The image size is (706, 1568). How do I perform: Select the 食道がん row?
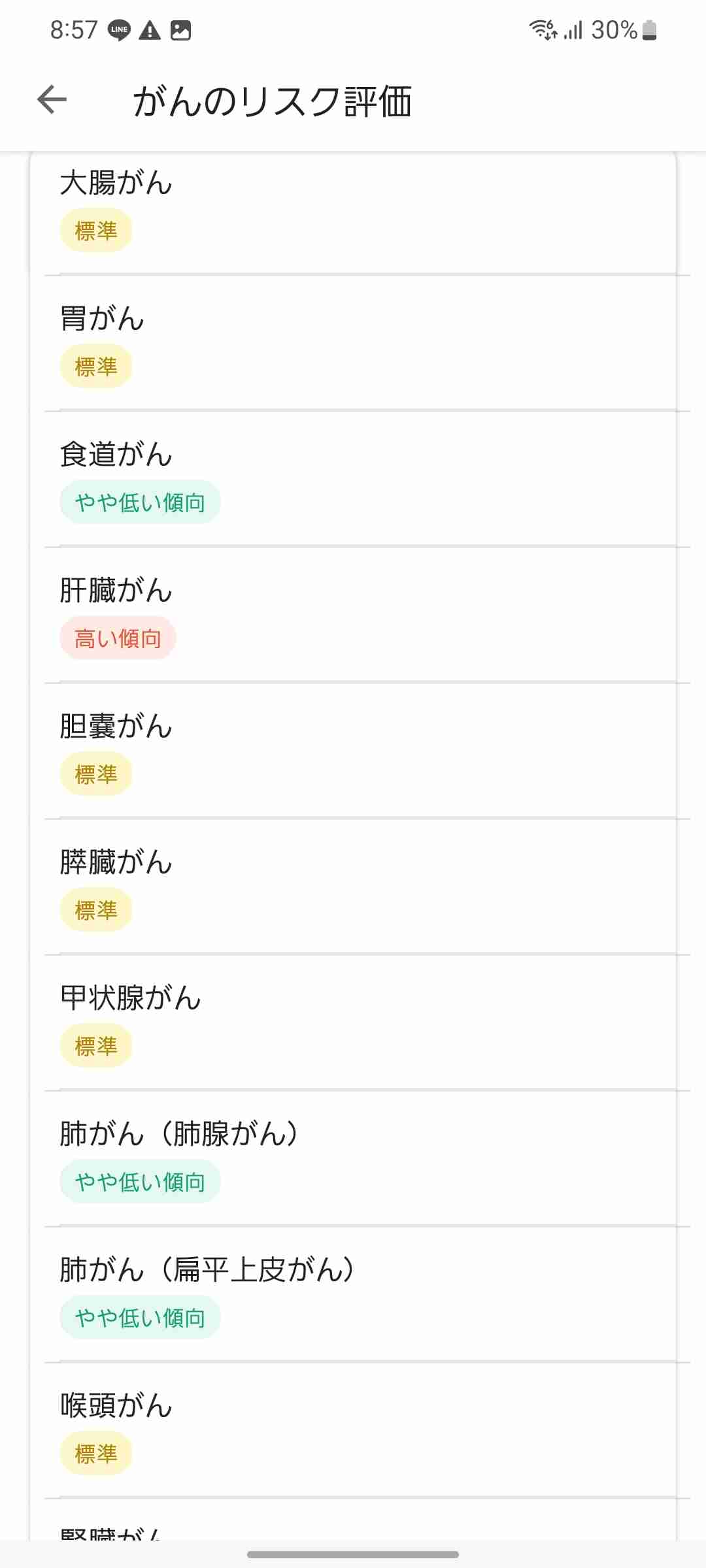[353, 480]
